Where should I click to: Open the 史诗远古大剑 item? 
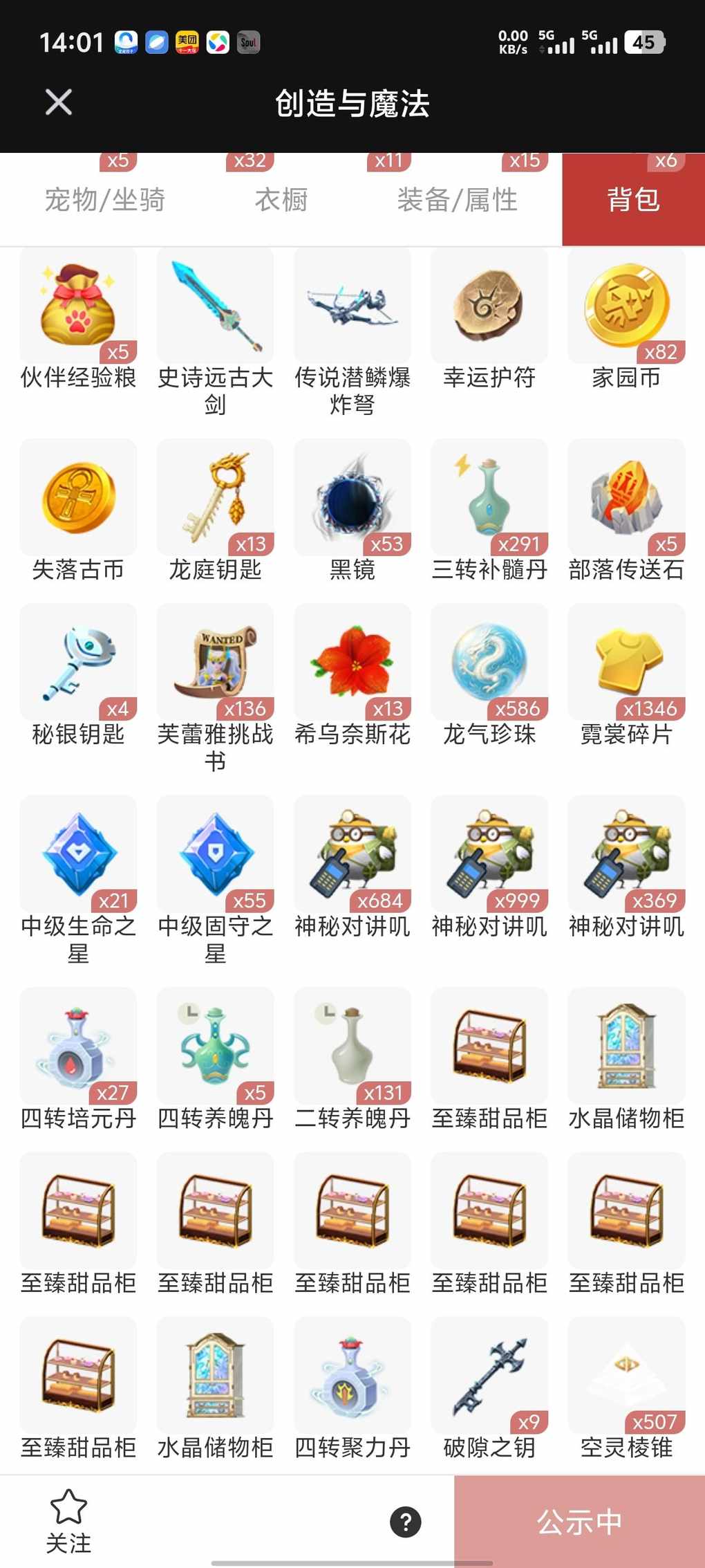click(x=215, y=306)
